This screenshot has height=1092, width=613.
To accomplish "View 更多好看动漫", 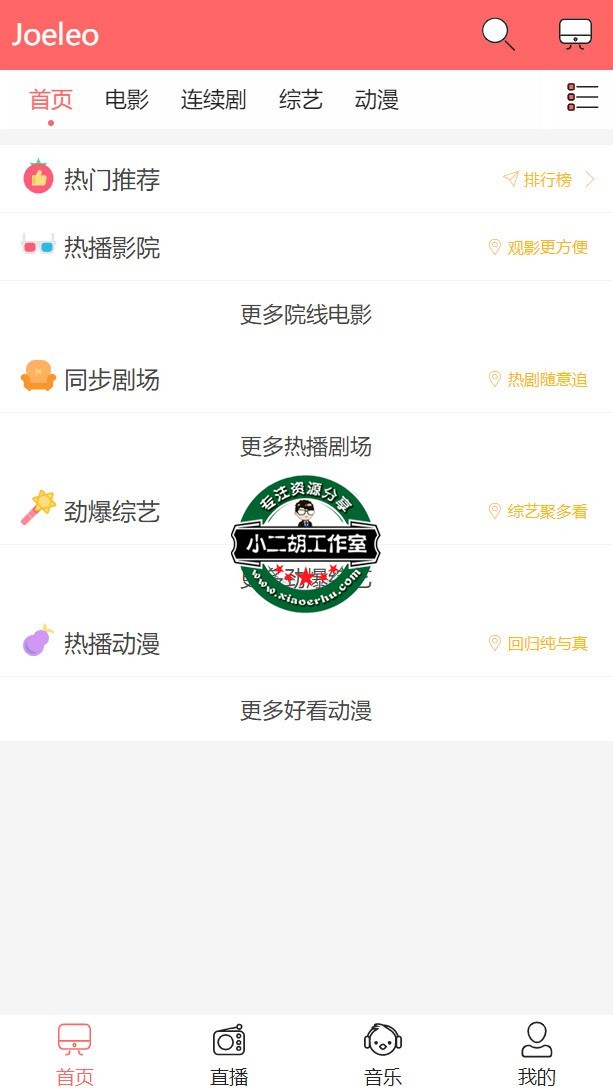I will [306, 711].
